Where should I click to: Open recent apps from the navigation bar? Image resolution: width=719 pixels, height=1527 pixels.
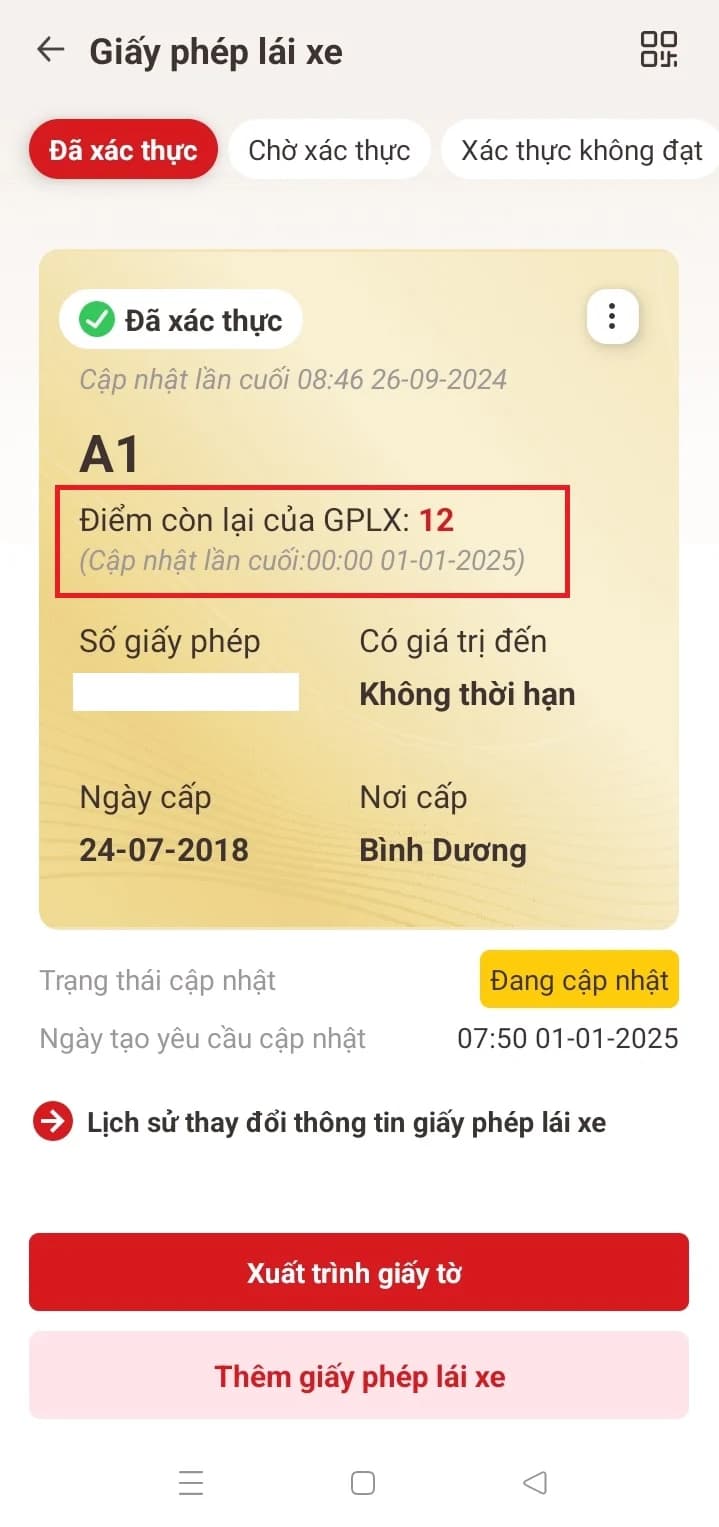191,1482
